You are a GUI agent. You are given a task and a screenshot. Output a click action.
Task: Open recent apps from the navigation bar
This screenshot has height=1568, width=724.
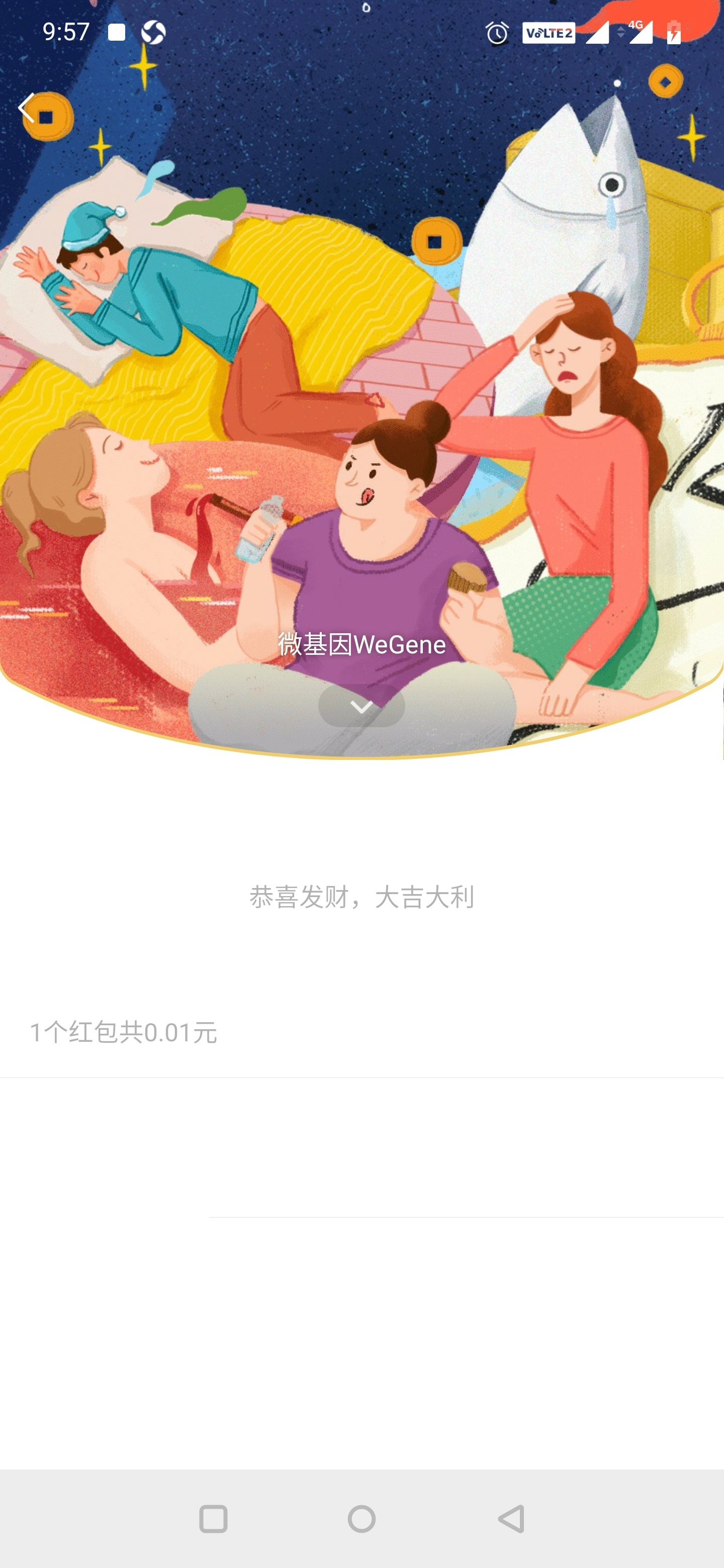click(x=213, y=1519)
